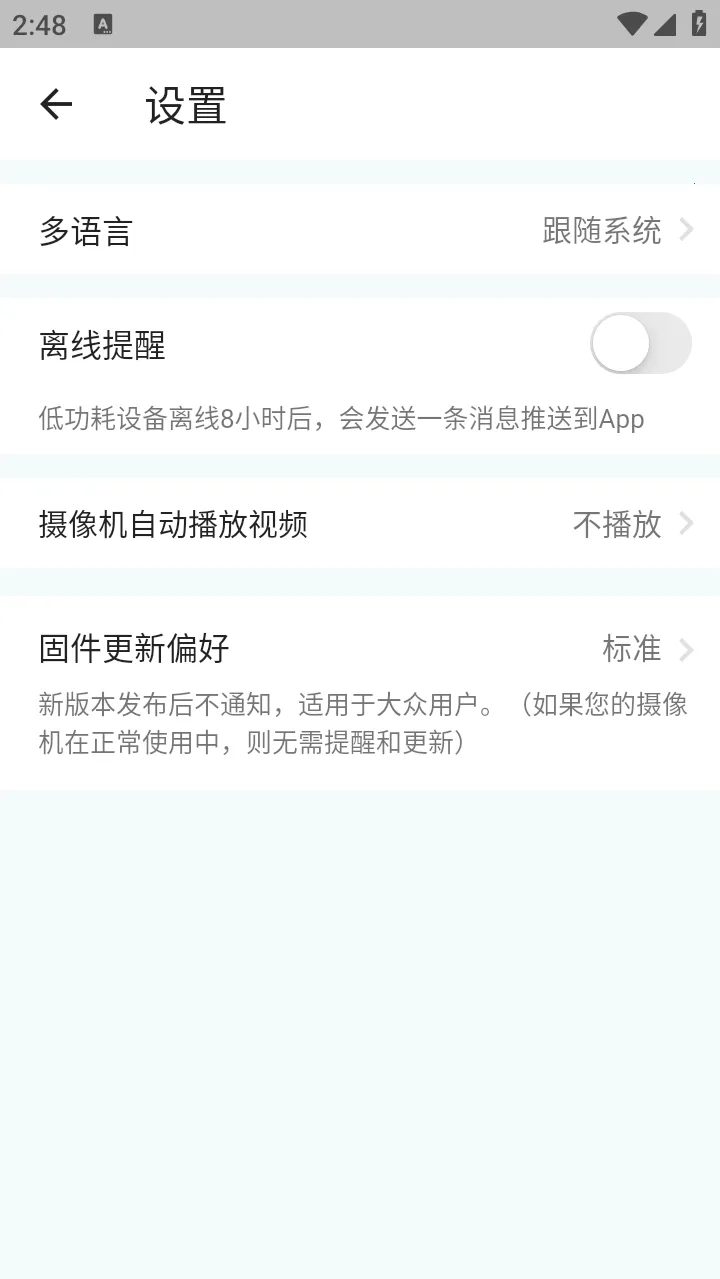Click the signal strength icon
The width and height of the screenshot is (720, 1279).
tap(665, 24)
